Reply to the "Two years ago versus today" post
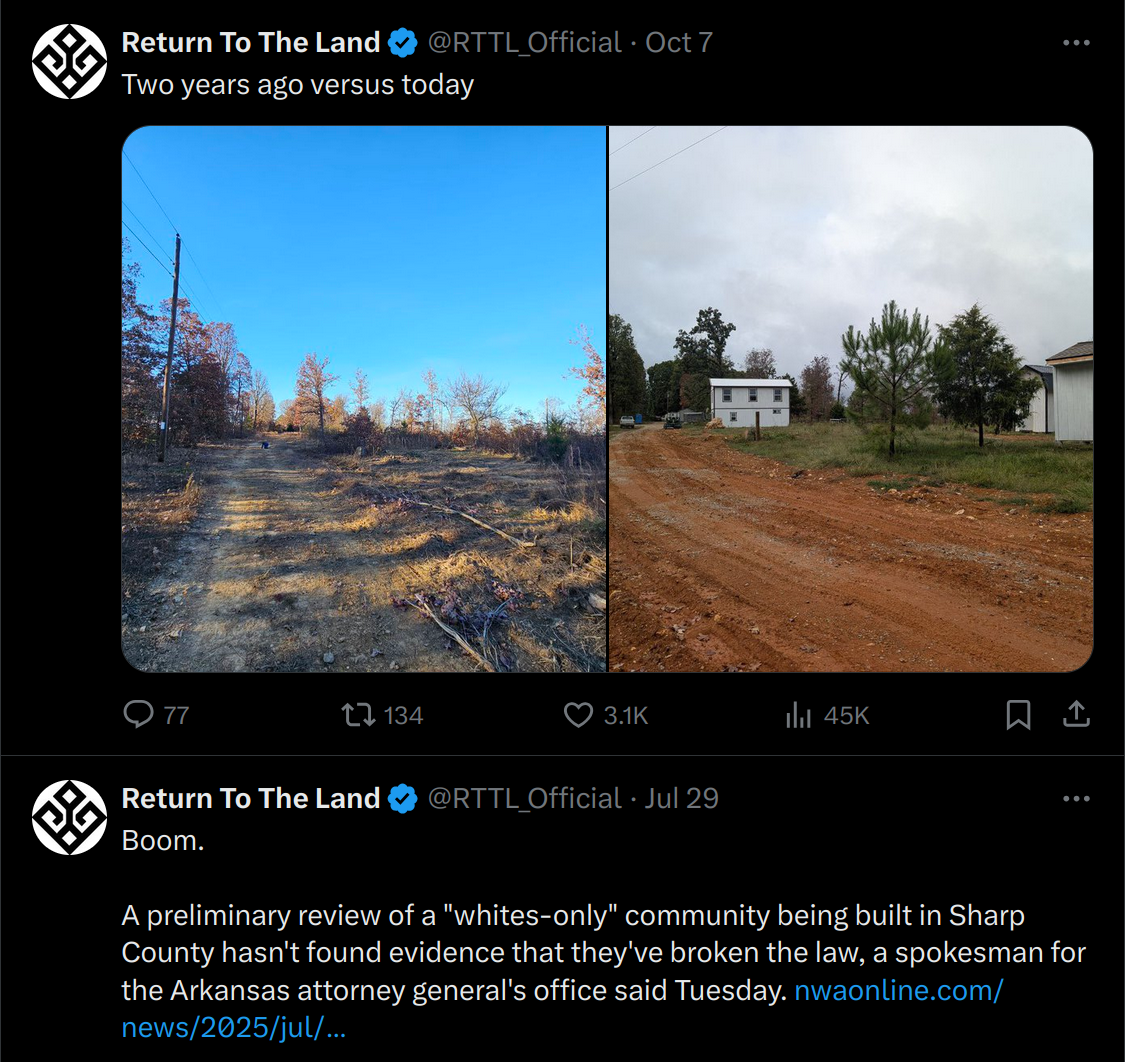This screenshot has width=1125, height=1062. pos(139,714)
